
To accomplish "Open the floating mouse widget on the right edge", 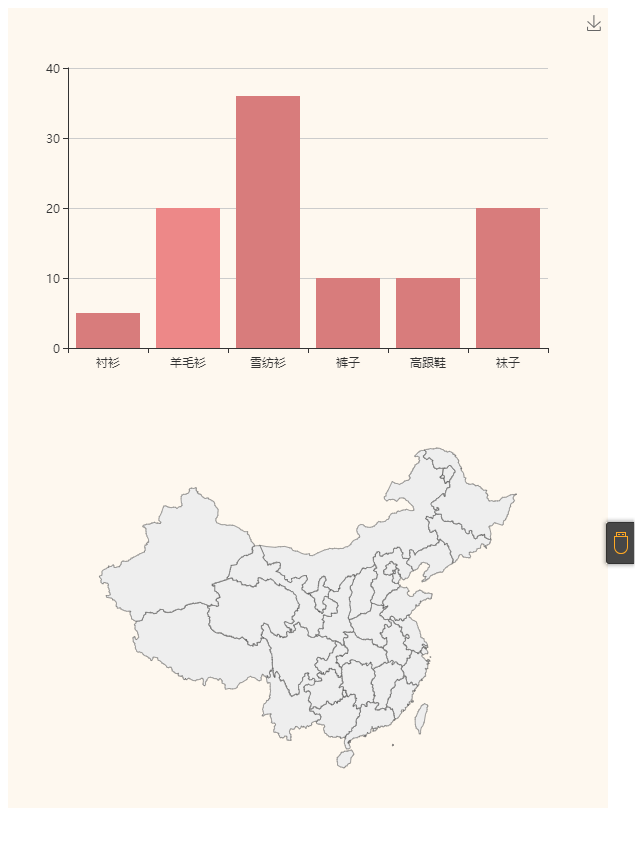I will 620,543.
